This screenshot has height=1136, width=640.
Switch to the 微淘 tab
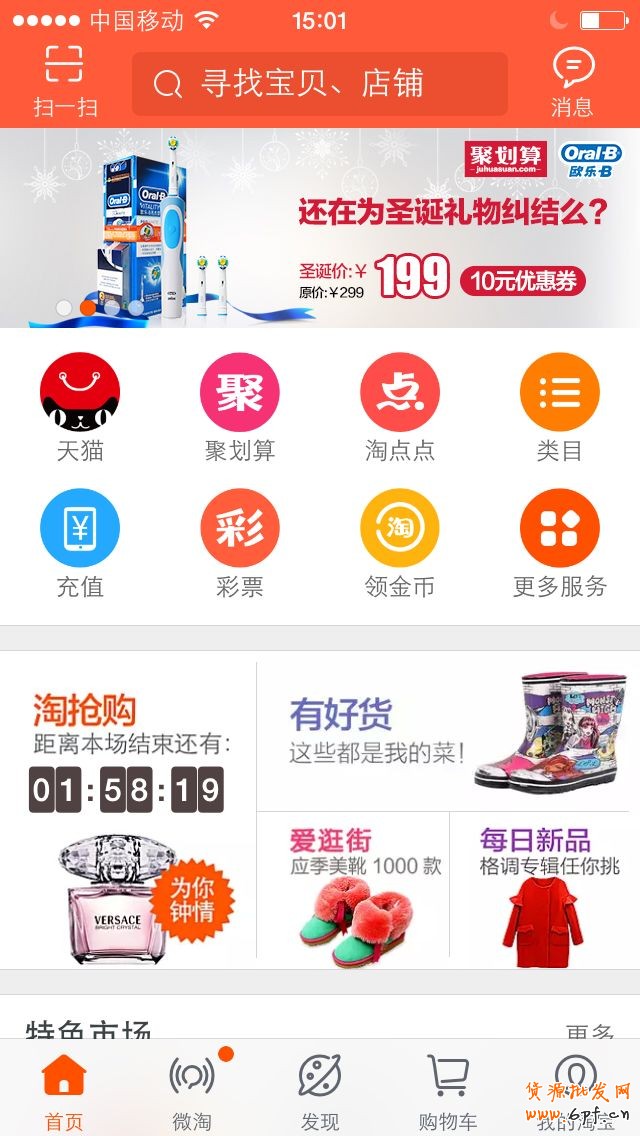(x=192, y=1089)
